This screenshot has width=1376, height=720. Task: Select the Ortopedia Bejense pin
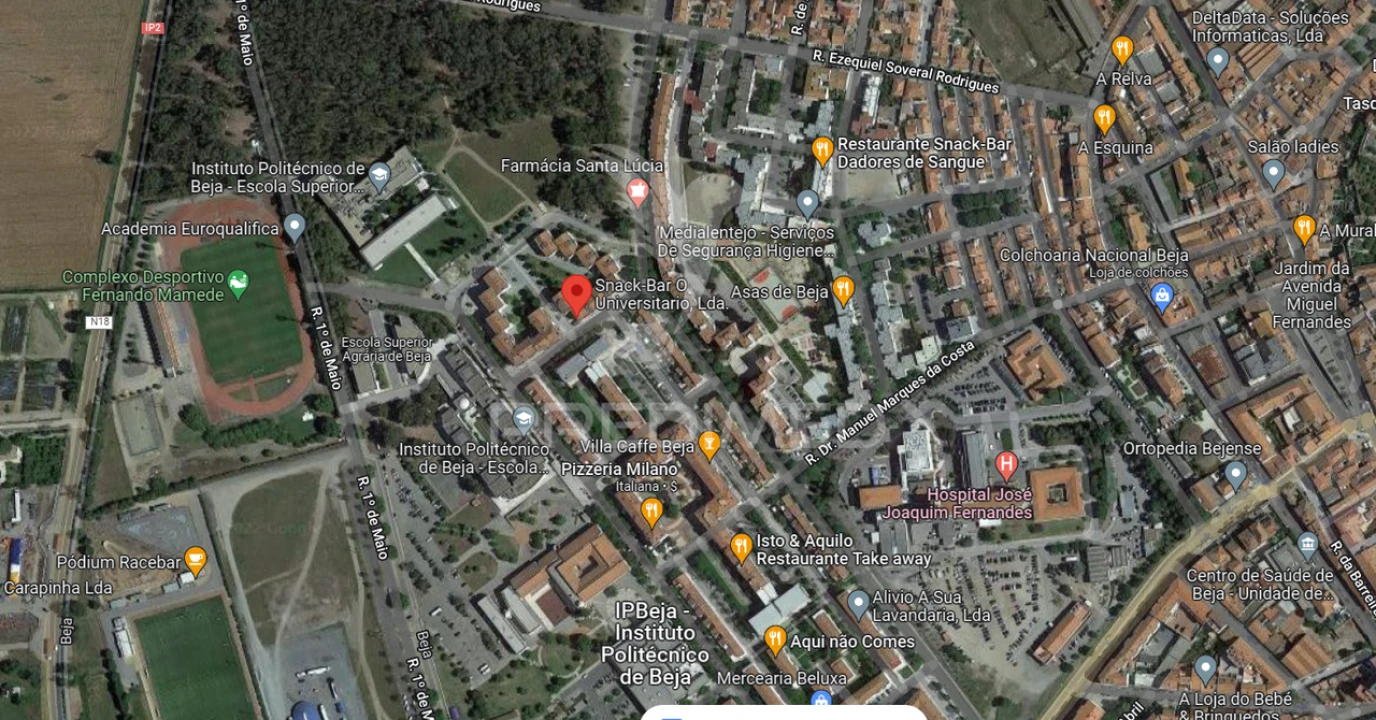click(x=1235, y=474)
